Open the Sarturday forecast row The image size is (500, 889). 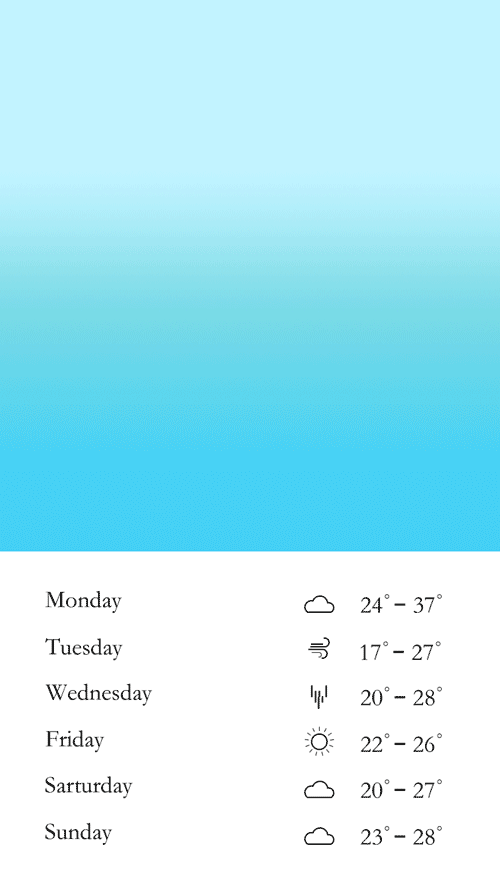tap(244, 789)
